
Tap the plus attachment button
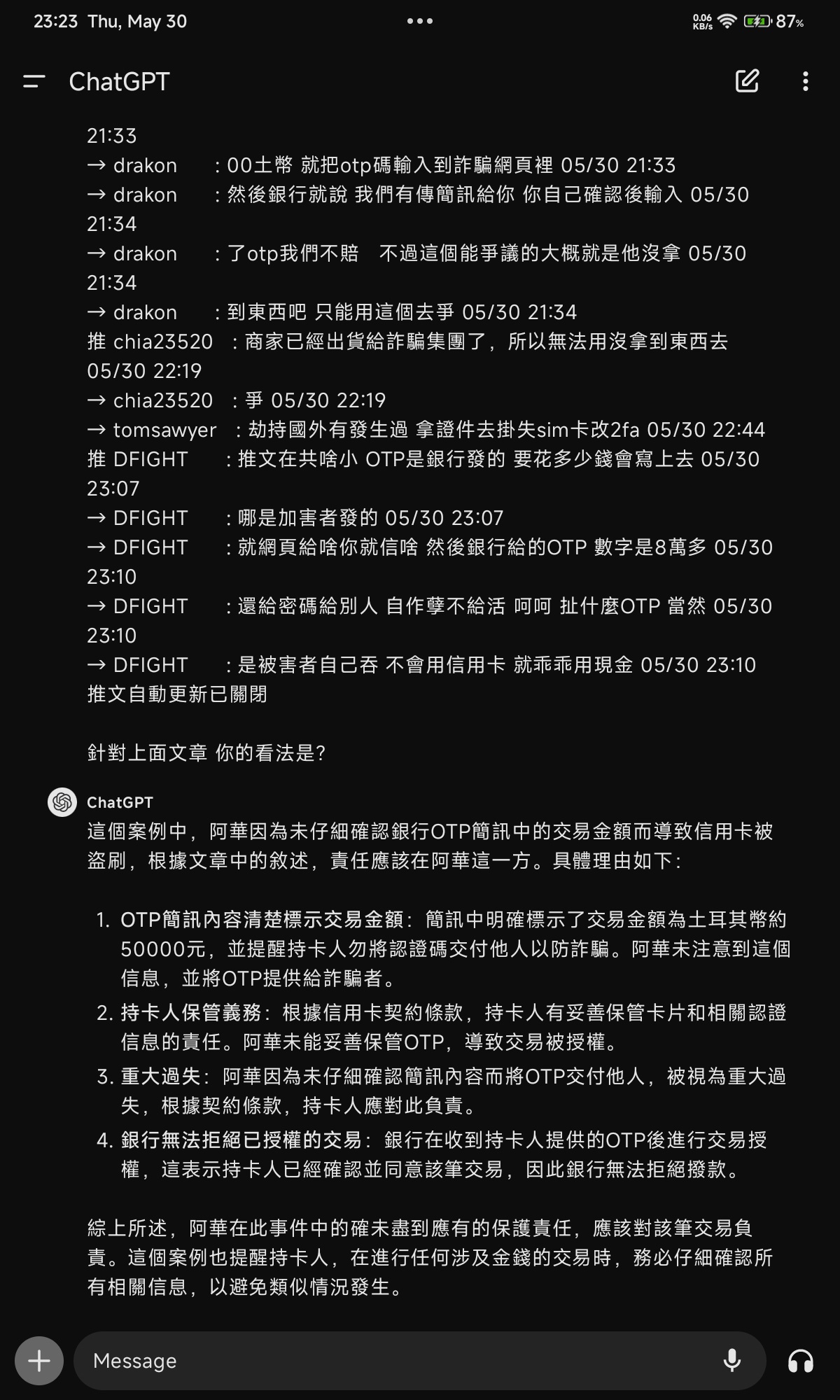39,1361
